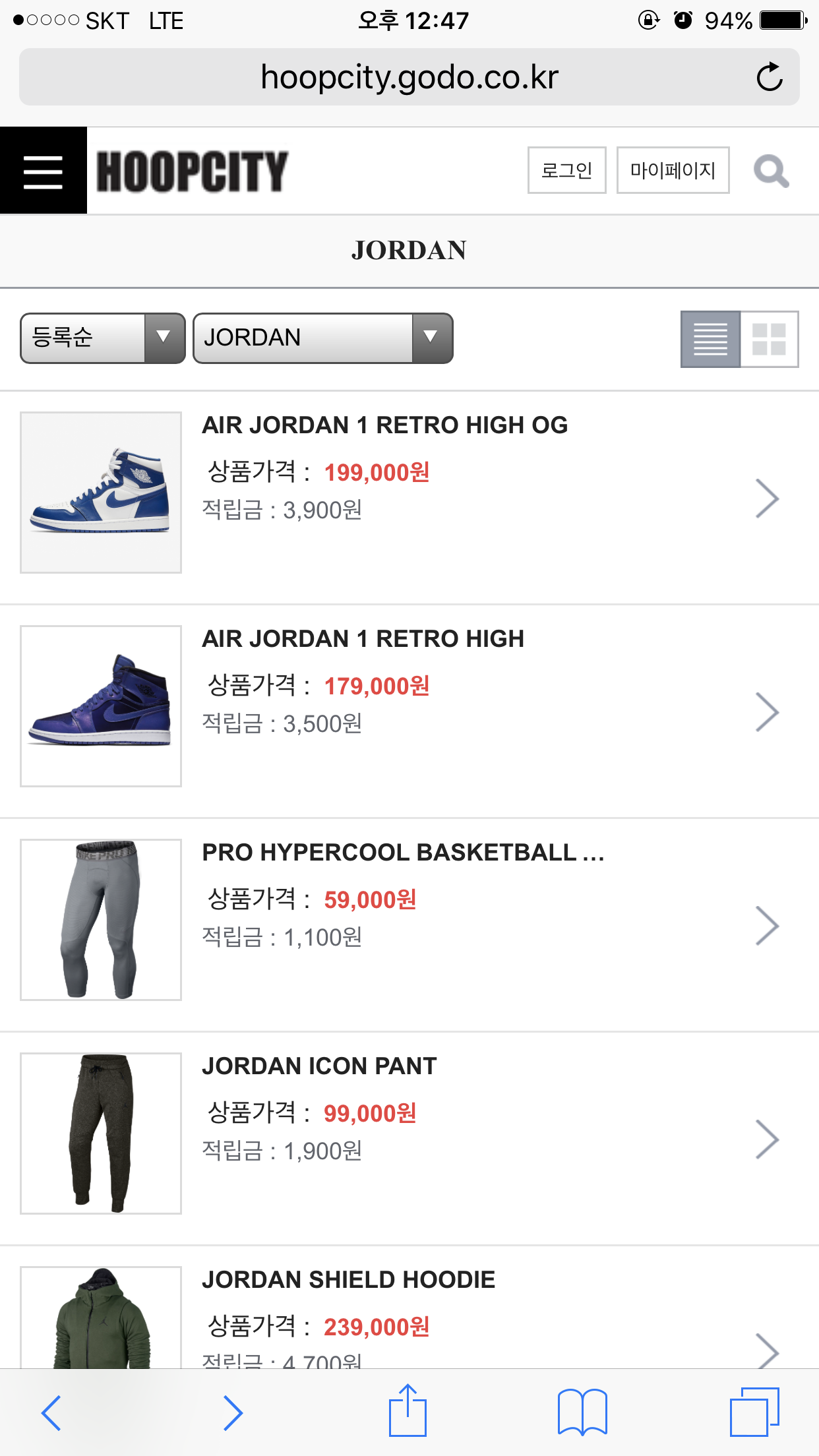
Task: Expand the JORDAN category dropdown
Action: coord(322,338)
